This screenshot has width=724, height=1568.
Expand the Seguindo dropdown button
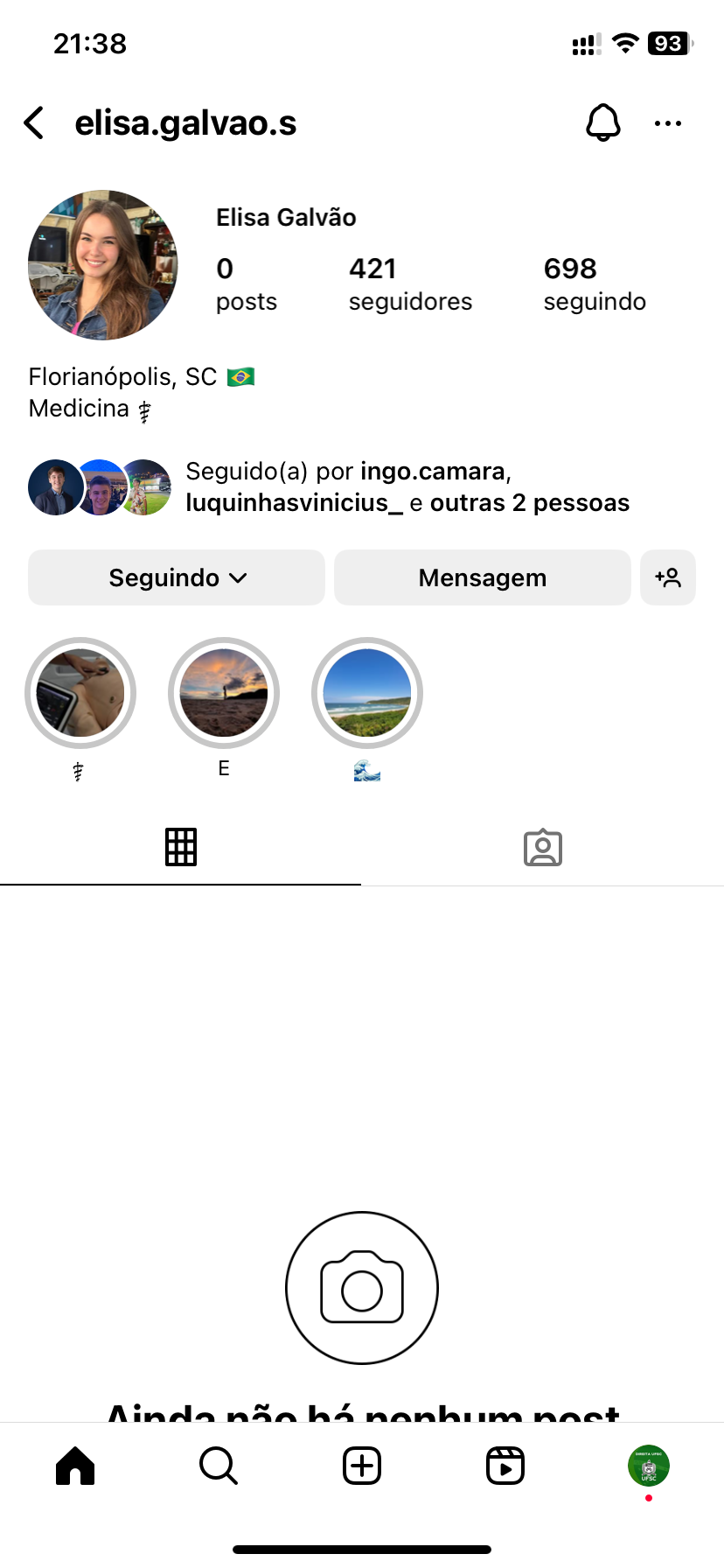[x=177, y=577]
